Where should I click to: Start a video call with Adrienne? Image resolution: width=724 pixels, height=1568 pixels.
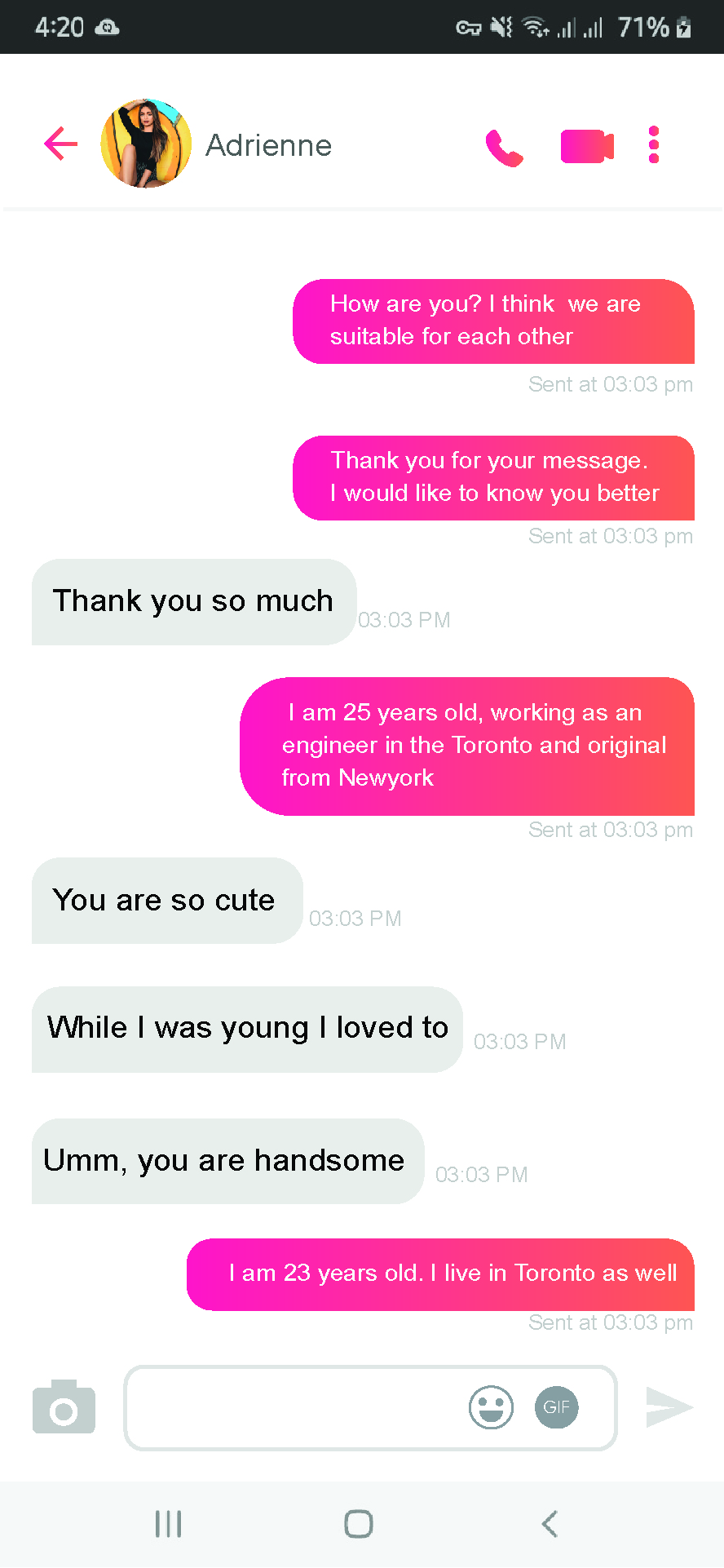click(x=587, y=146)
